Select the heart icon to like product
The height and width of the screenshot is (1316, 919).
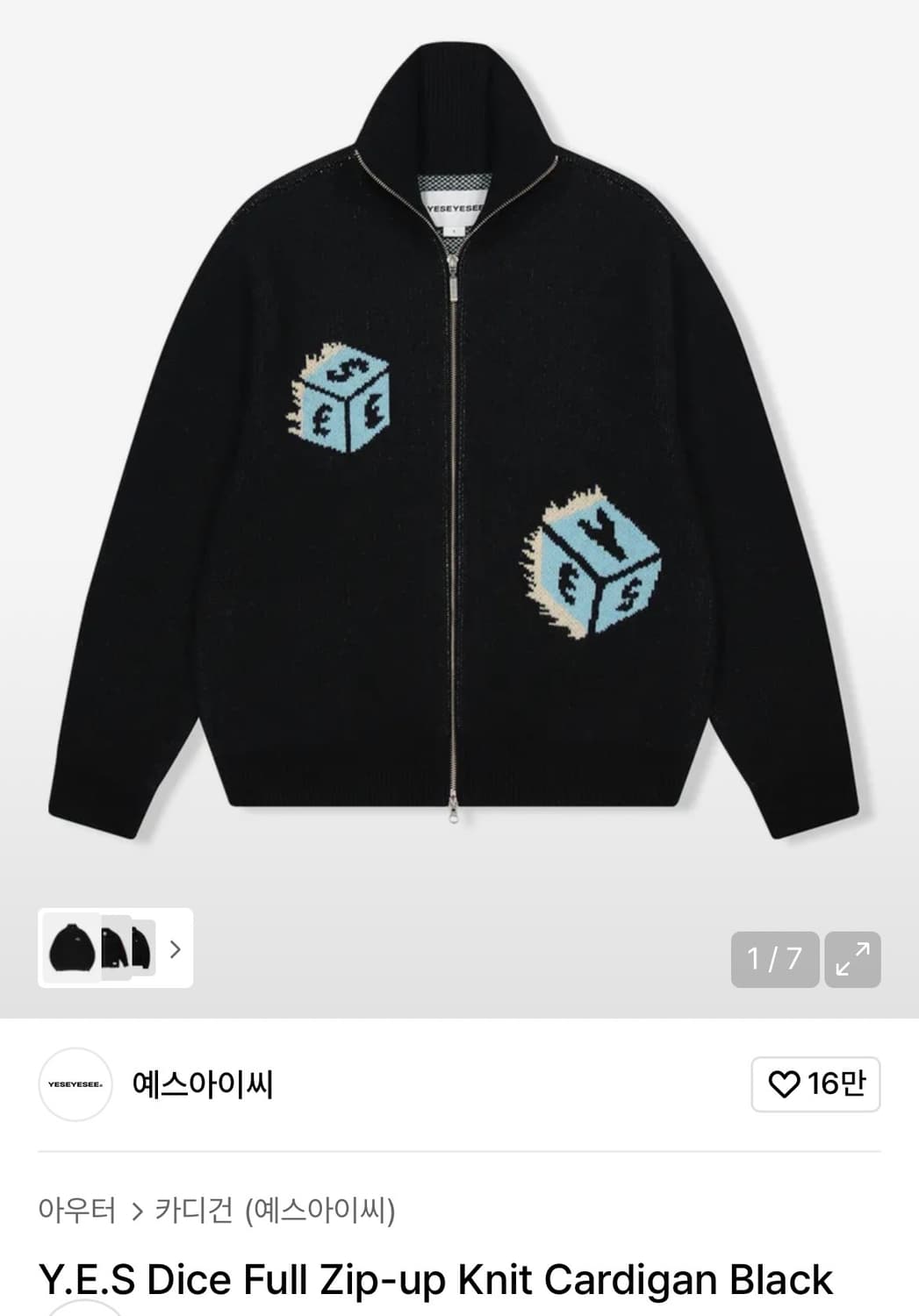pos(786,1085)
